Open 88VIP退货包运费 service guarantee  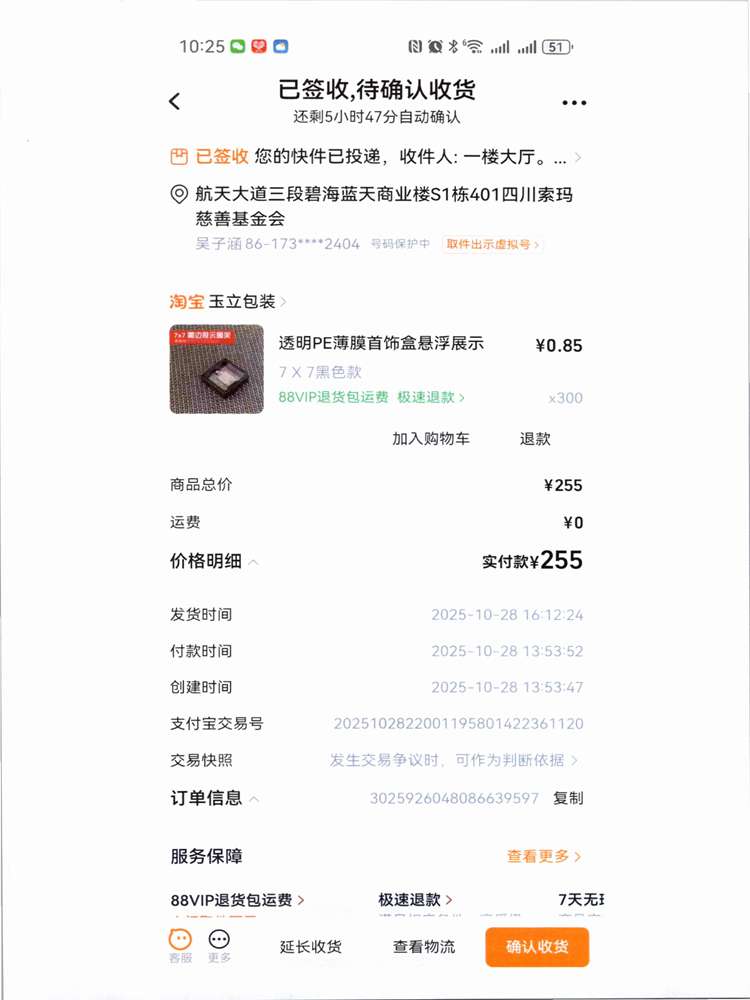coord(238,900)
